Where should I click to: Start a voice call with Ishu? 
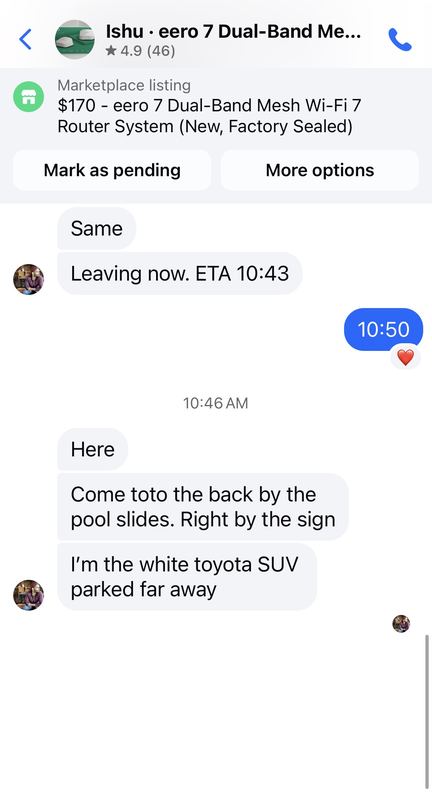tap(399, 39)
